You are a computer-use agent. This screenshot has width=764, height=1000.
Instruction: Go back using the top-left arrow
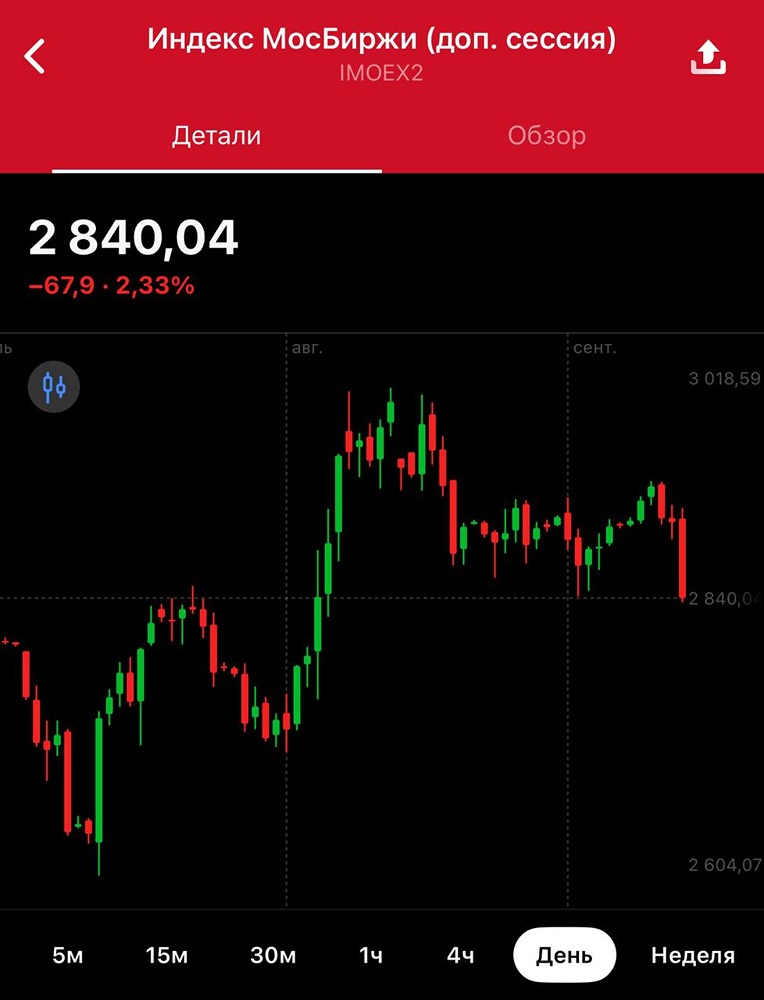pos(35,56)
